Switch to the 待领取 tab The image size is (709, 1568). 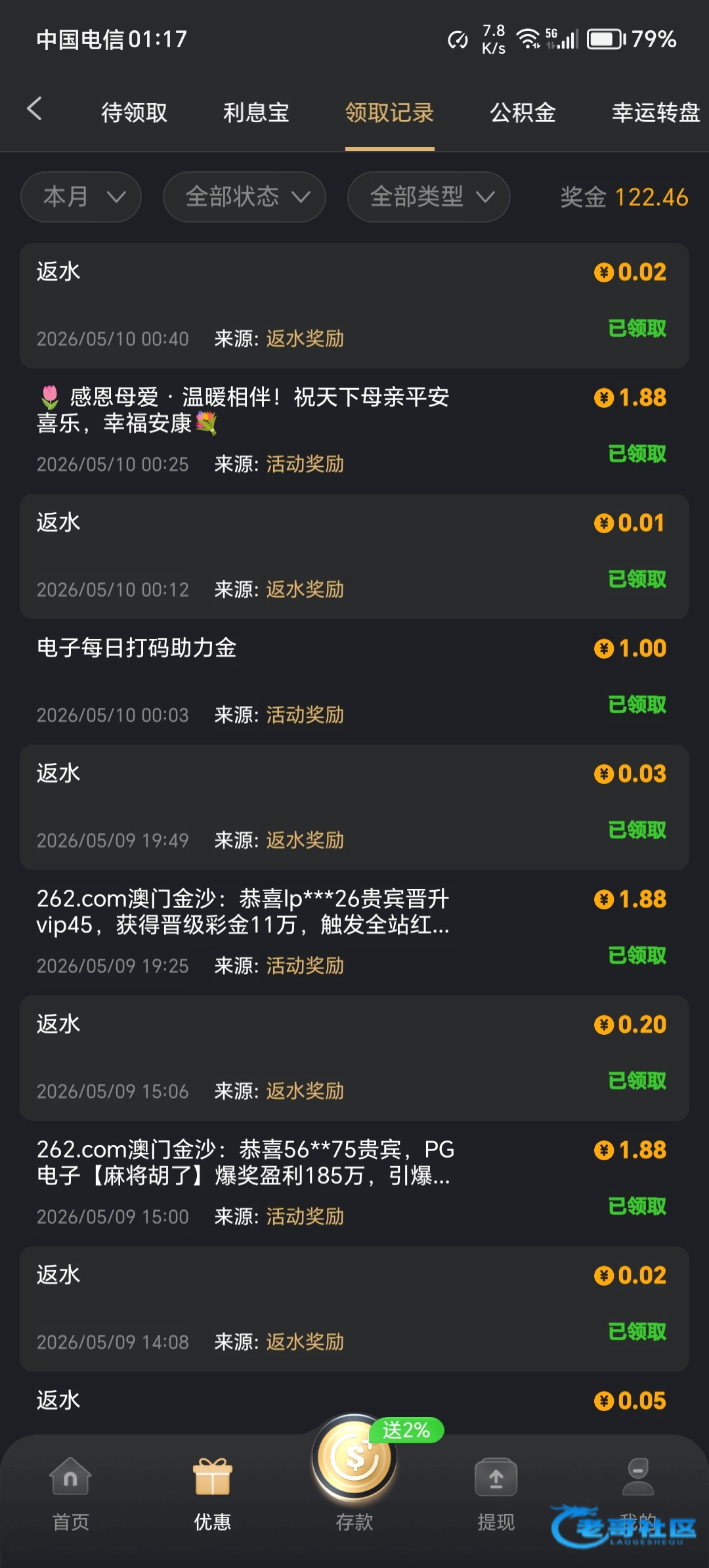tap(135, 112)
